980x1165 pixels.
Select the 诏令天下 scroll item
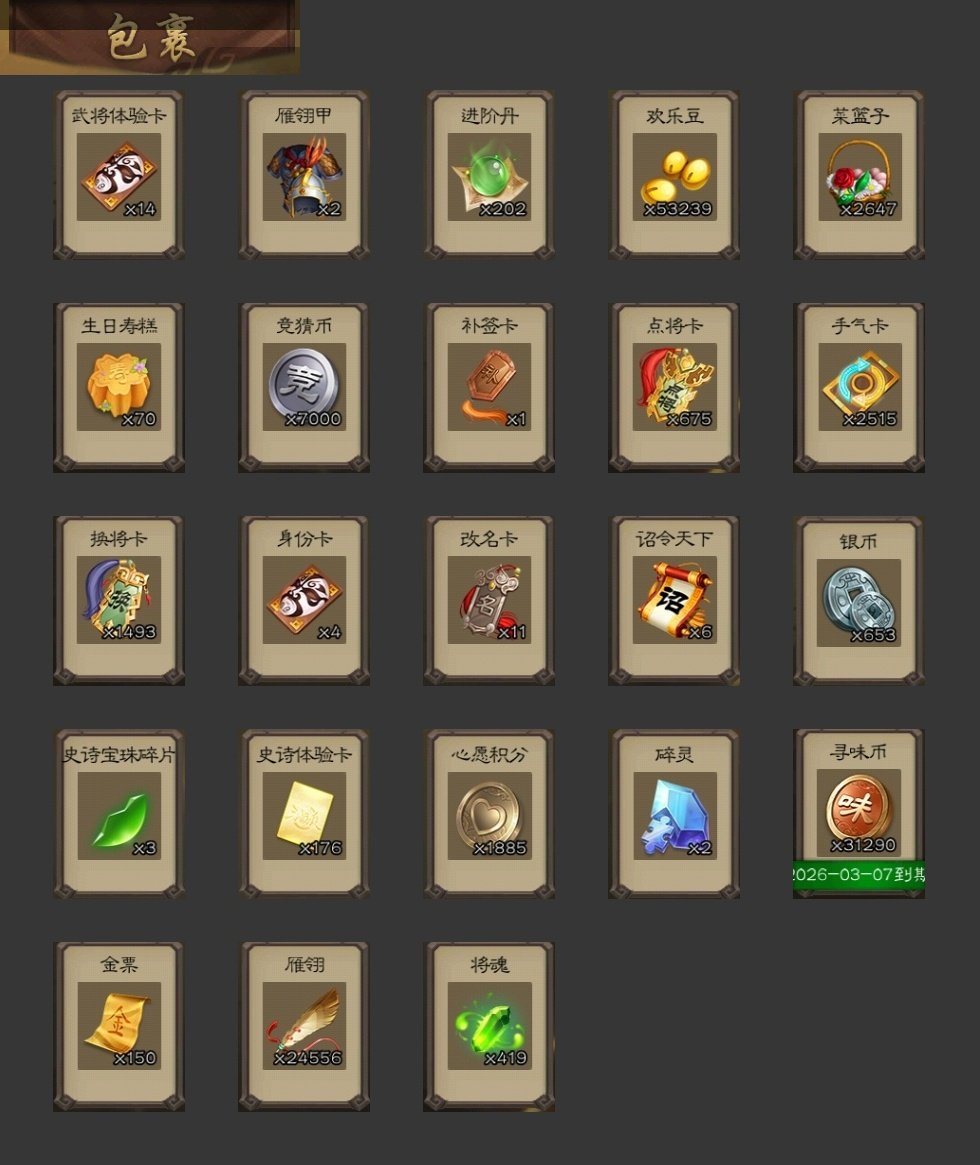click(x=674, y=601)
